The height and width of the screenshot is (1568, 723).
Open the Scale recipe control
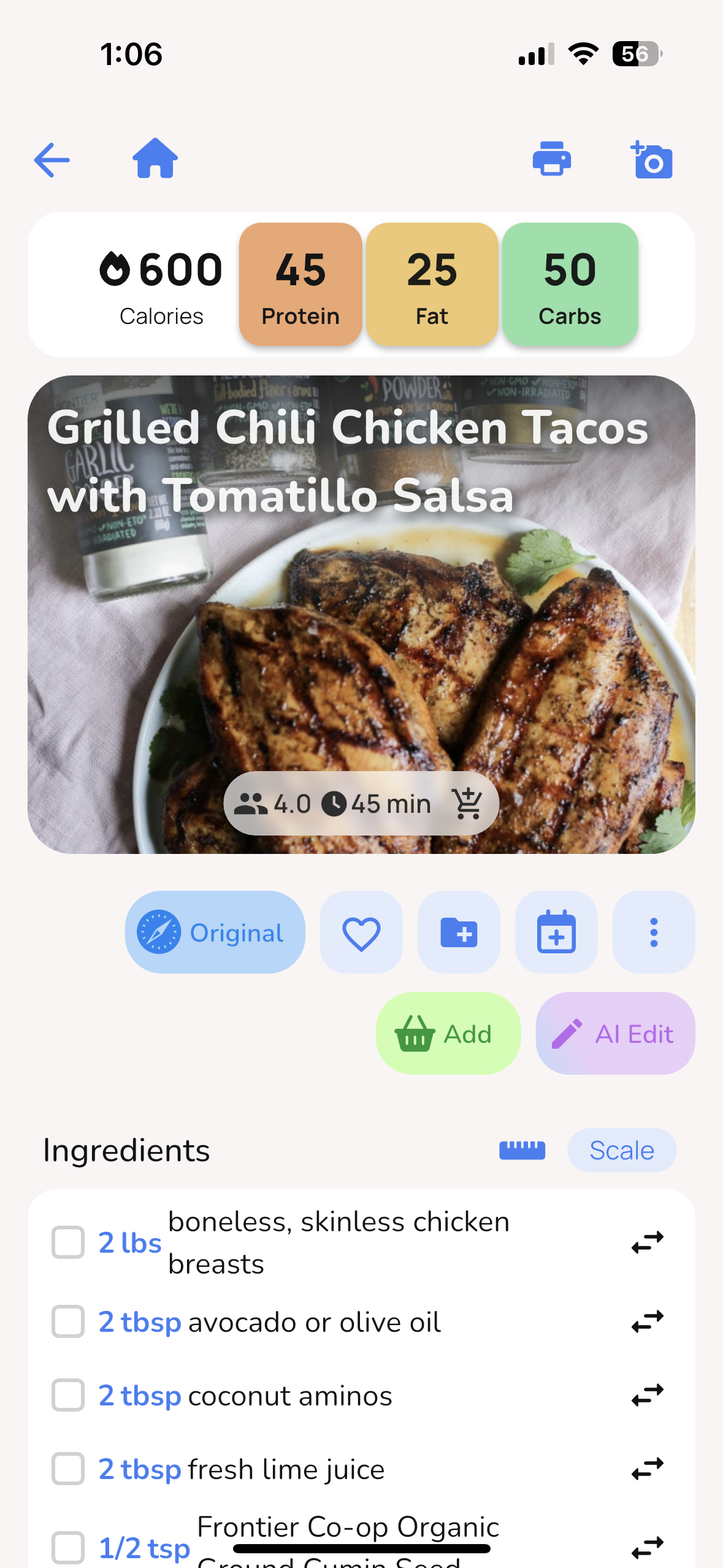coord(621,1150)
